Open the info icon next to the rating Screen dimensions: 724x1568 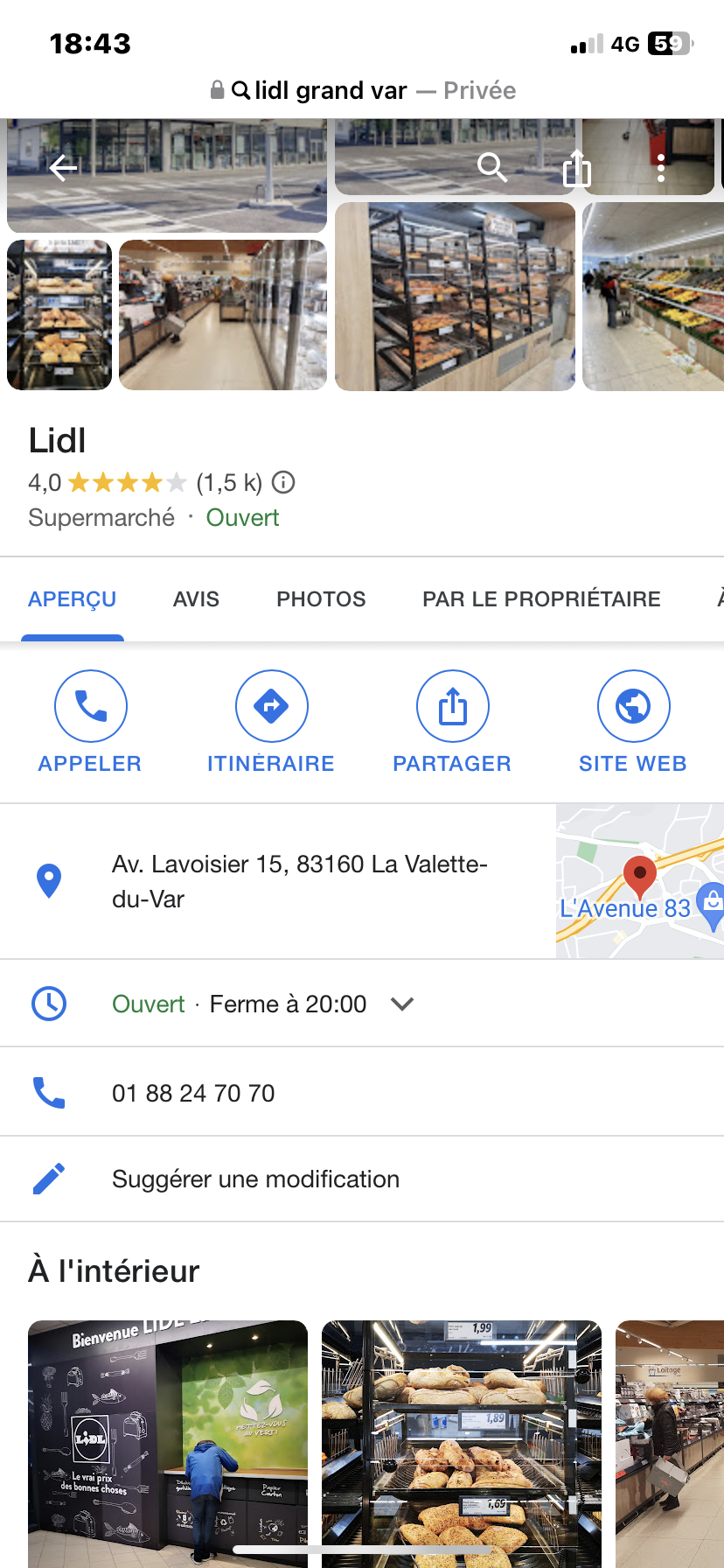tap(283, 482)
